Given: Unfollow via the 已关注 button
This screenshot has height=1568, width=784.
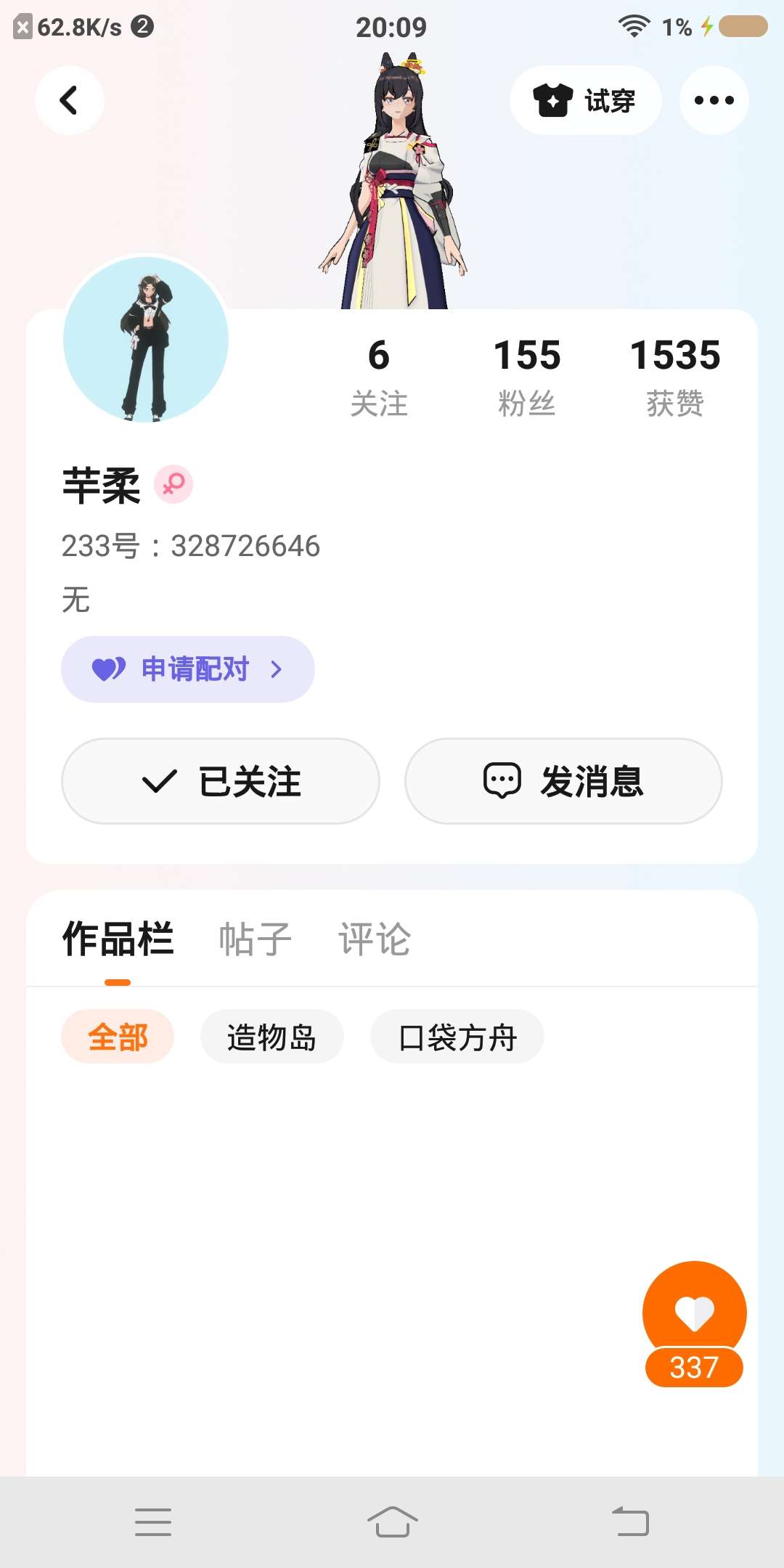Looking at the screenshot, I should coord(221,781).
